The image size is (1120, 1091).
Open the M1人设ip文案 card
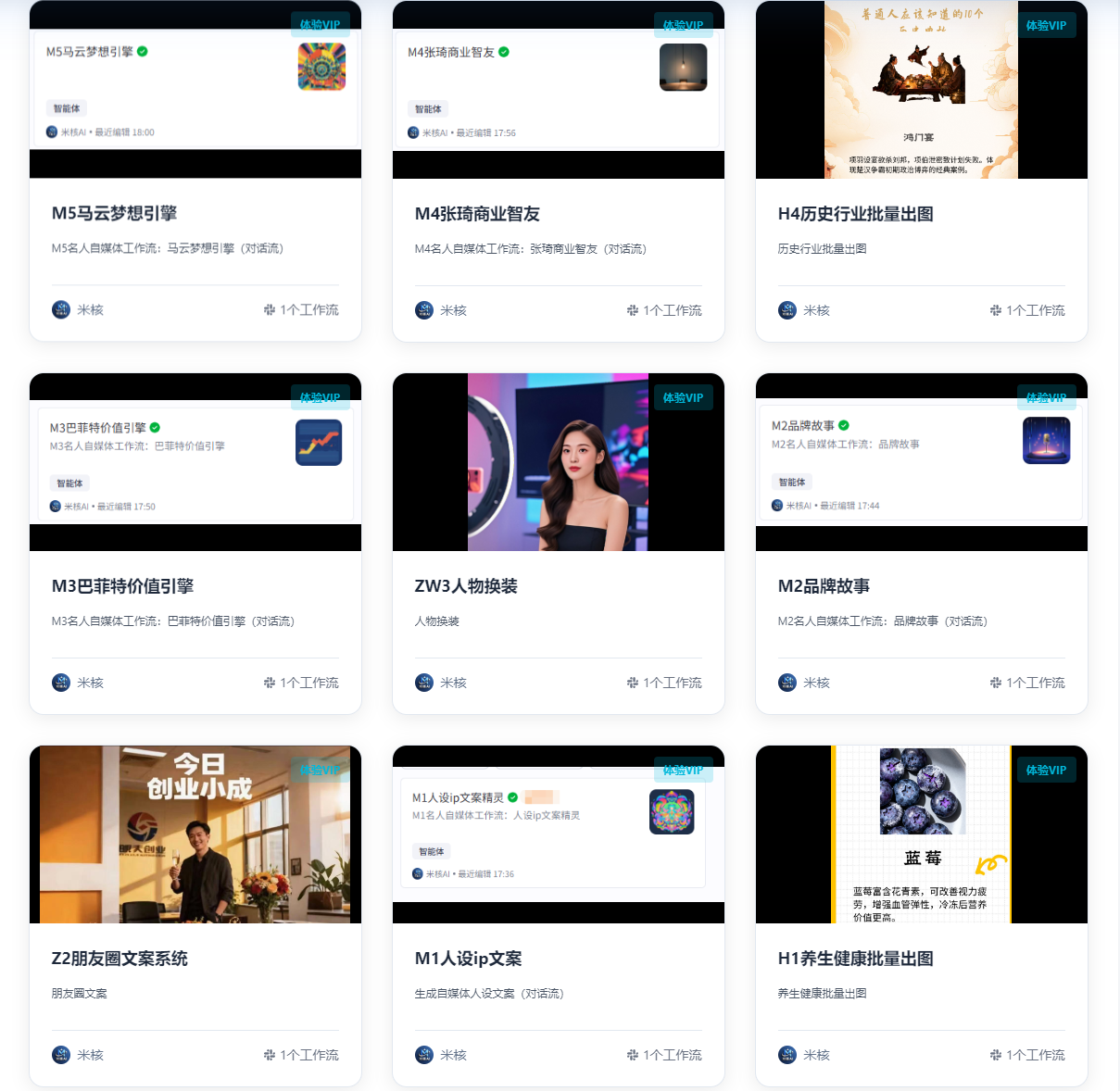point(468,959)
